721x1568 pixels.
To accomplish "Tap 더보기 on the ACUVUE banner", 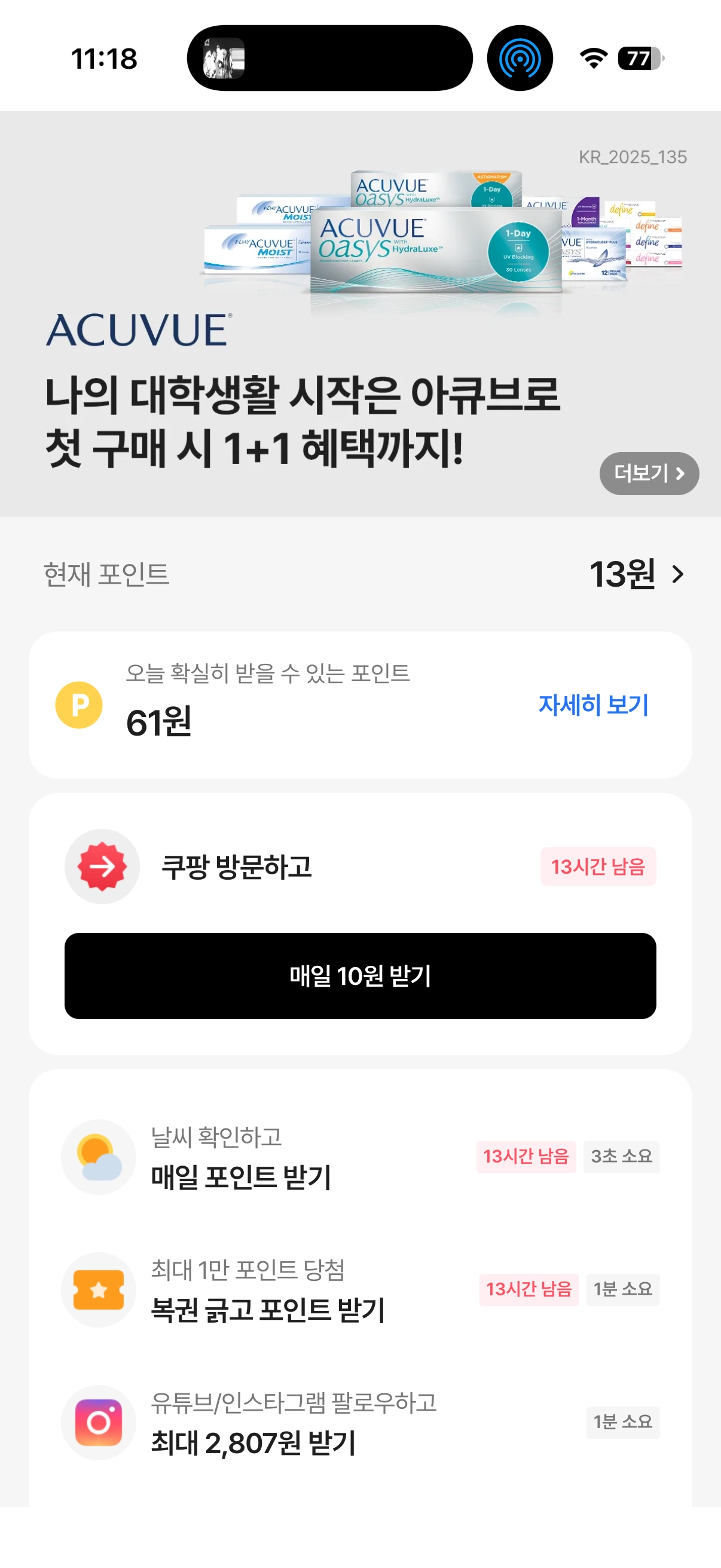I will (x=649, y=473).
